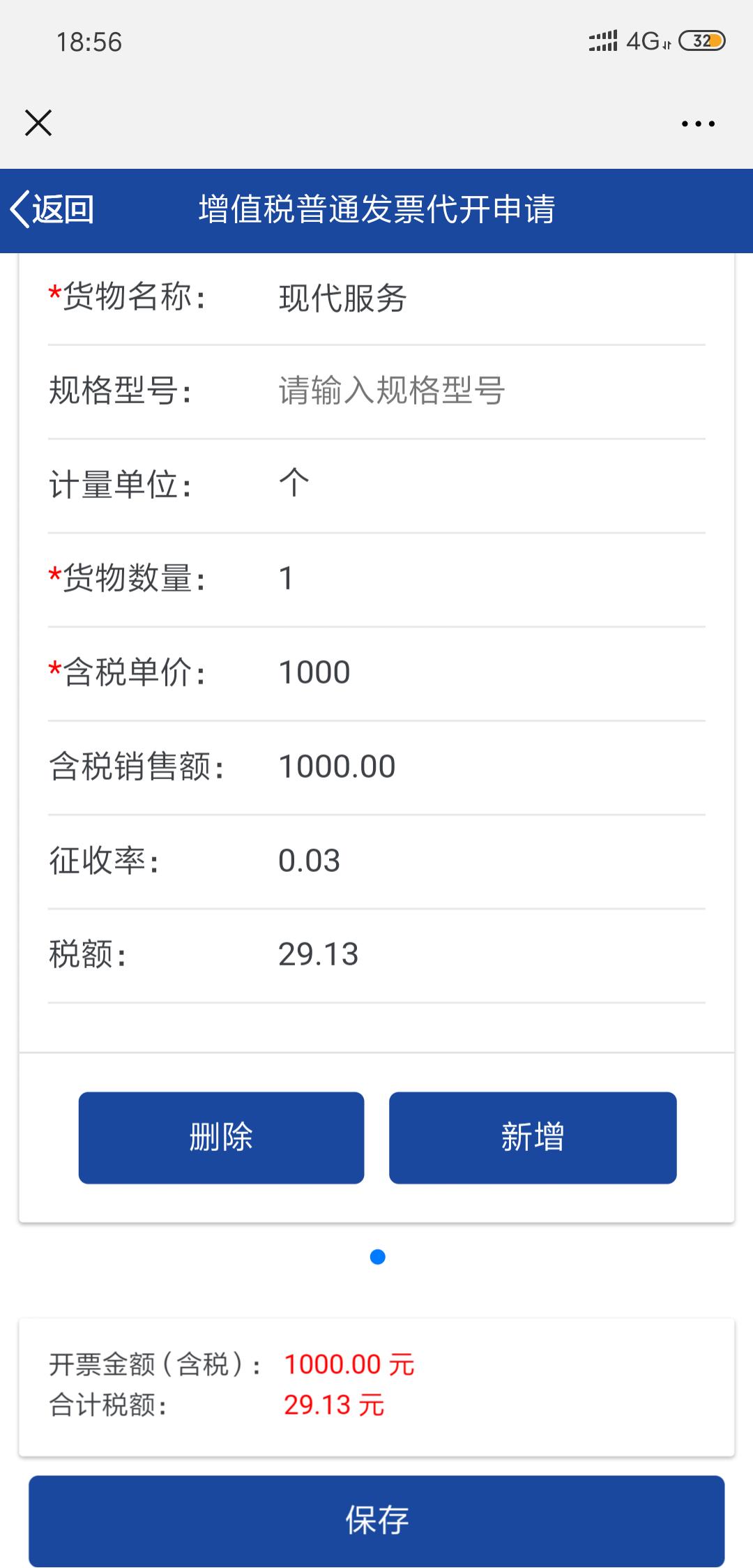Tap the 含税单价 field showing 1000
The height and width of the screenshot is (1568, 753).
[x=314, y=672]
